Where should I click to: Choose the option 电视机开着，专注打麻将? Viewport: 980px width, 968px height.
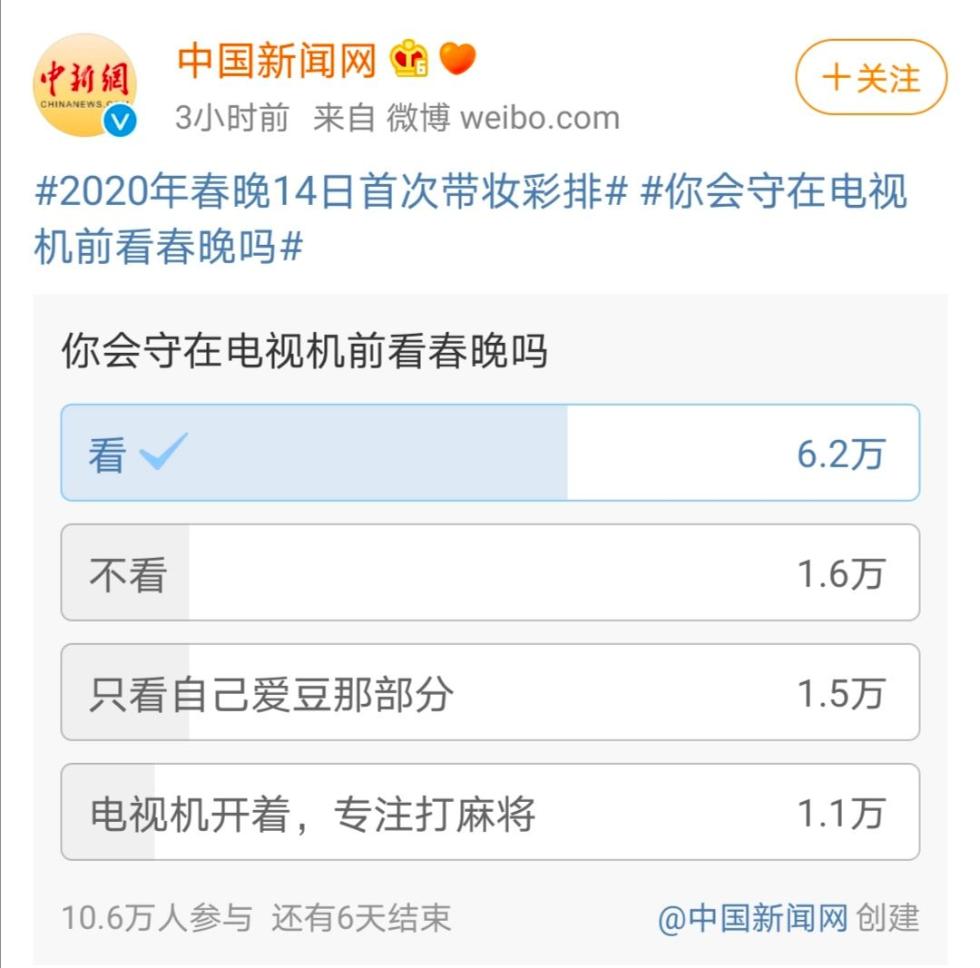[x=490, y=813]
